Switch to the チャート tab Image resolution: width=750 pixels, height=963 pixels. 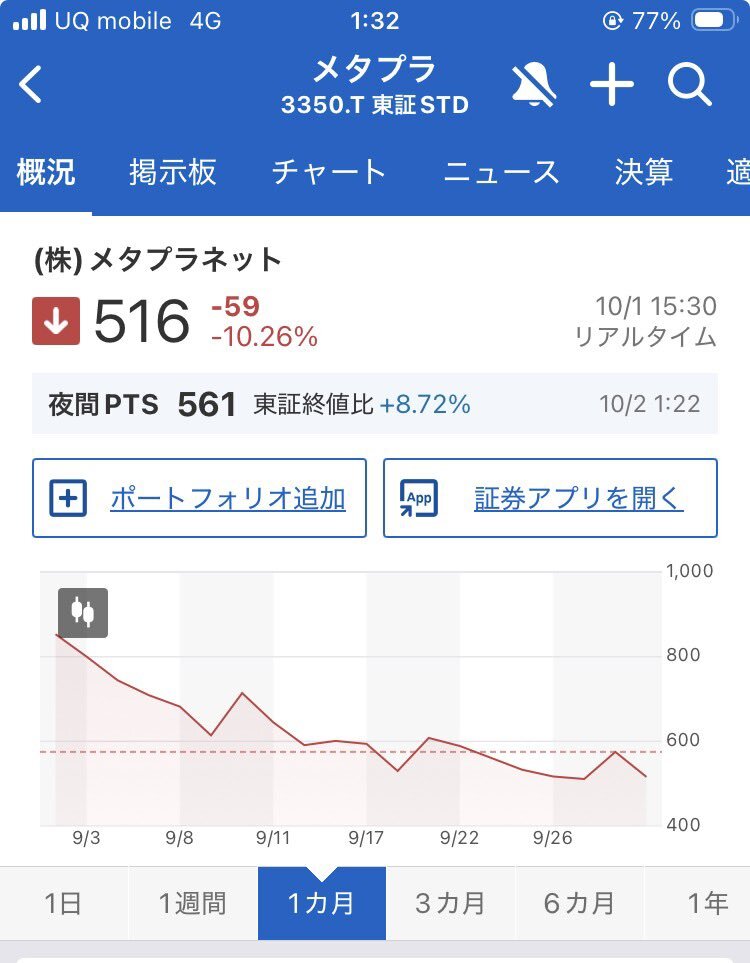click(329, 172)
